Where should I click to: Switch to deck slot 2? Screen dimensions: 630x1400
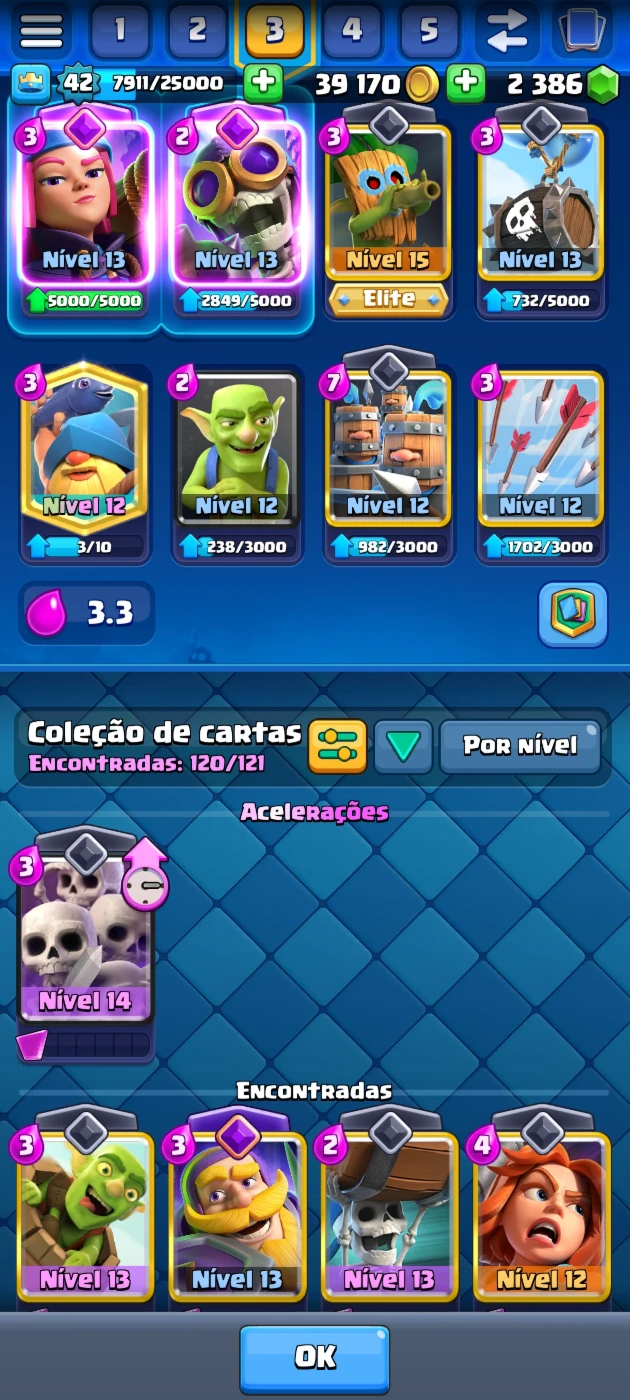(196, 32)
